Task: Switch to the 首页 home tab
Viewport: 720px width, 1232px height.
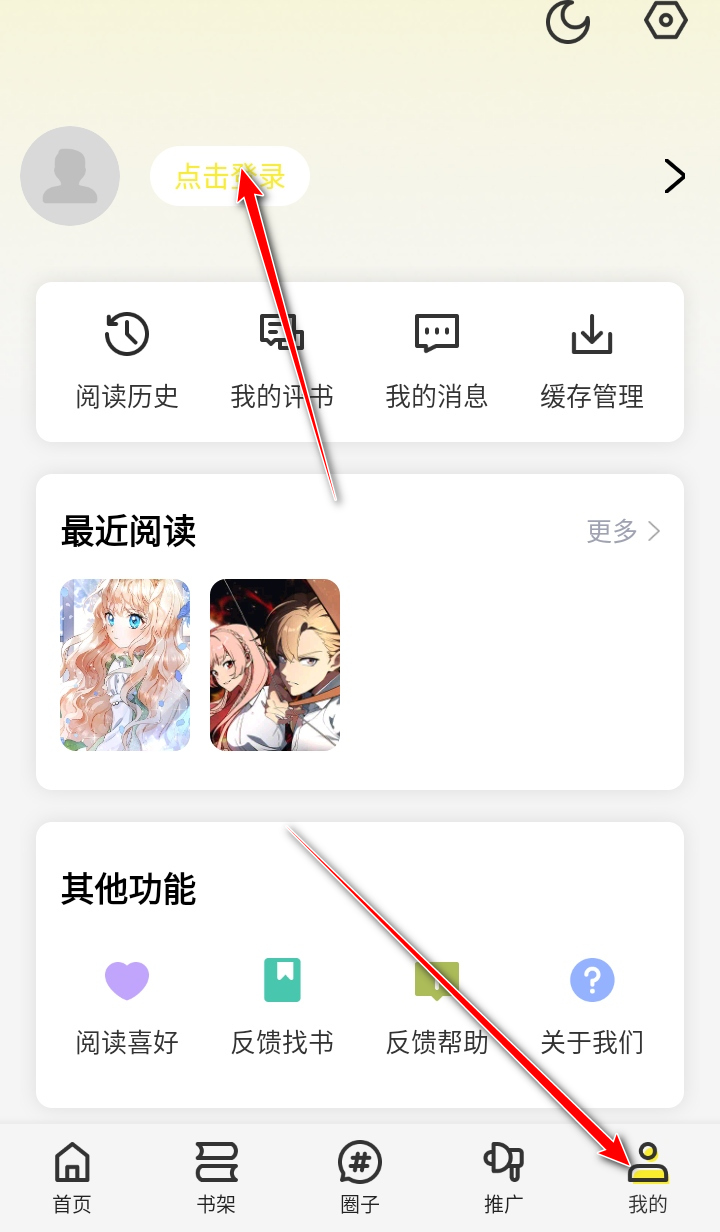Action: (72, 1177)
